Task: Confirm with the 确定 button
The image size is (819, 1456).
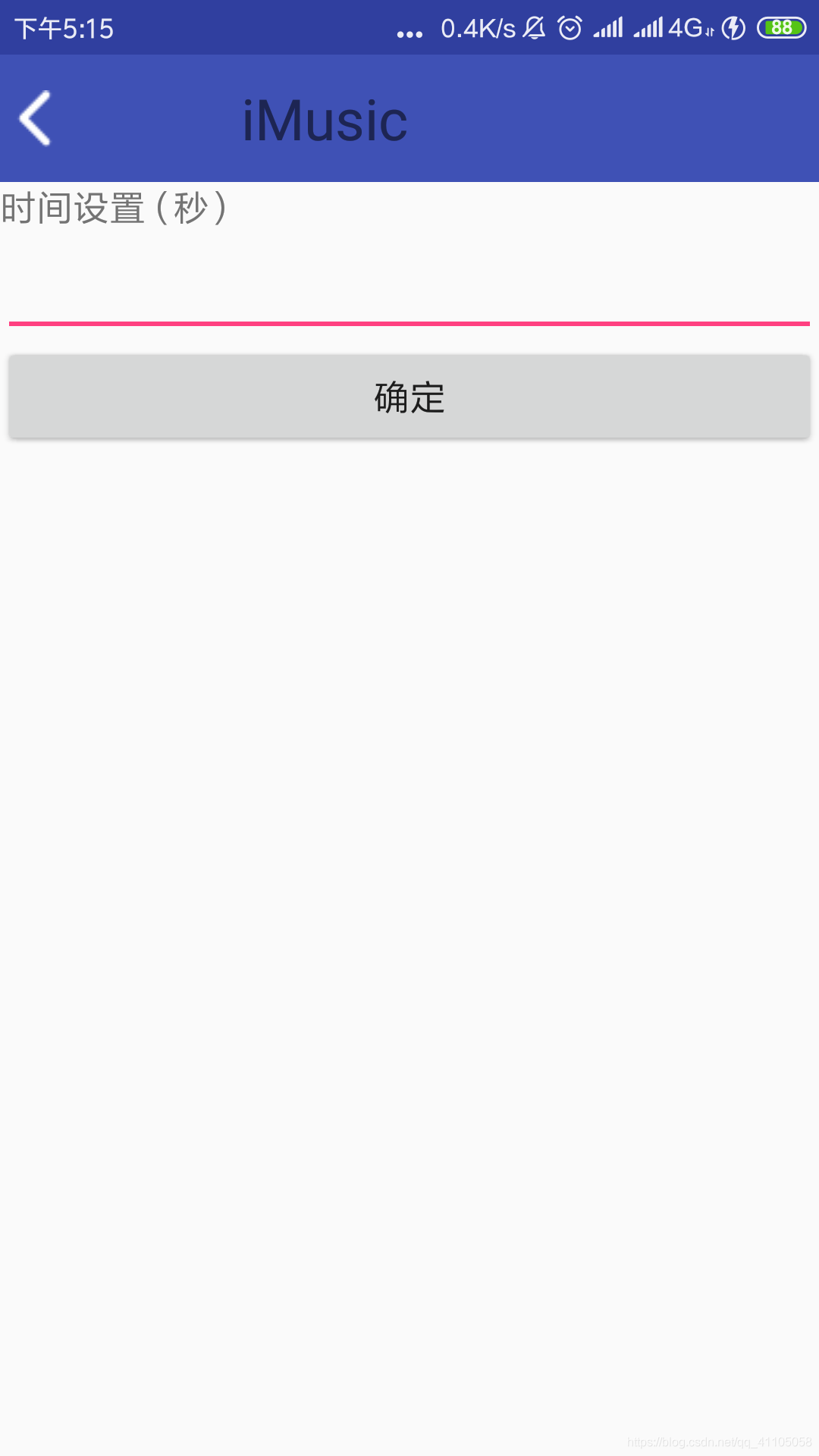Action: (409, 397)
